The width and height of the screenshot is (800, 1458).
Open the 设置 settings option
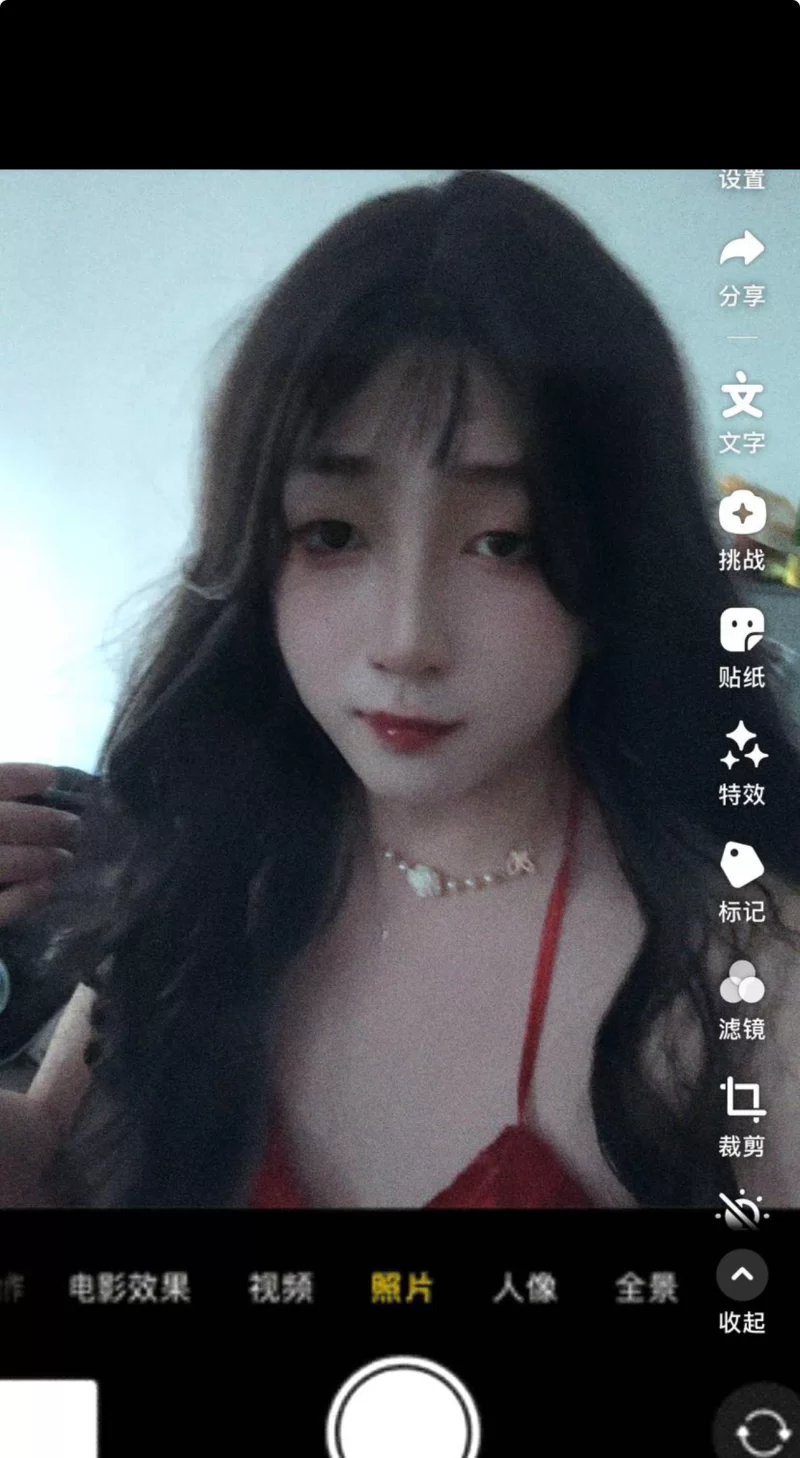click(x=741, y=180)
